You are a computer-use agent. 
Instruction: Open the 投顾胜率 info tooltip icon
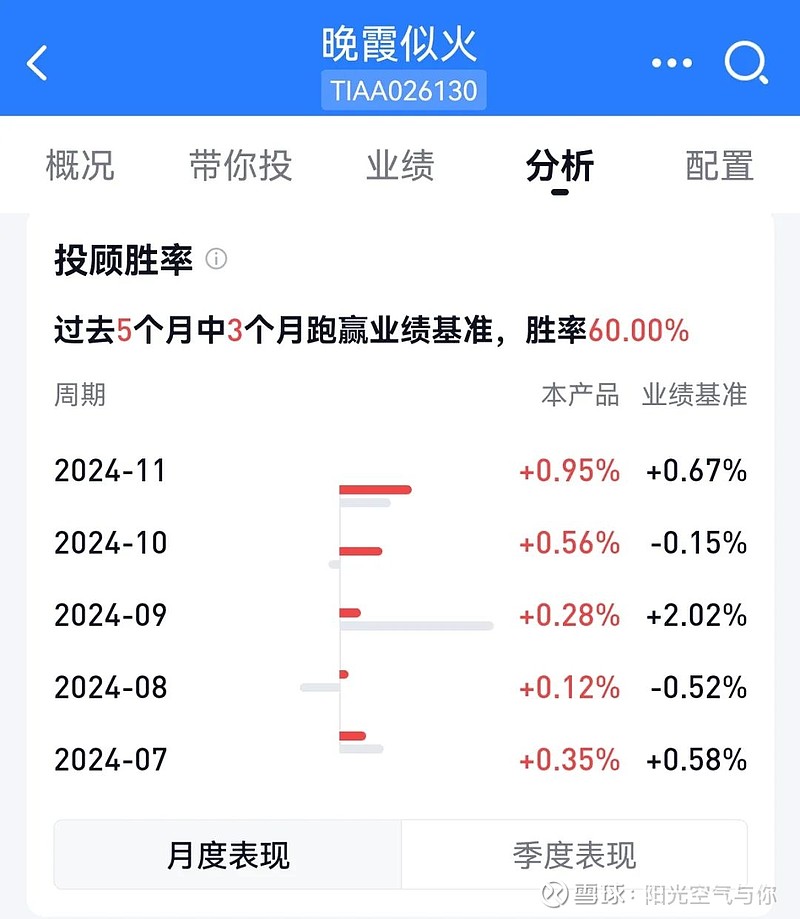click(x=216, y=260)
